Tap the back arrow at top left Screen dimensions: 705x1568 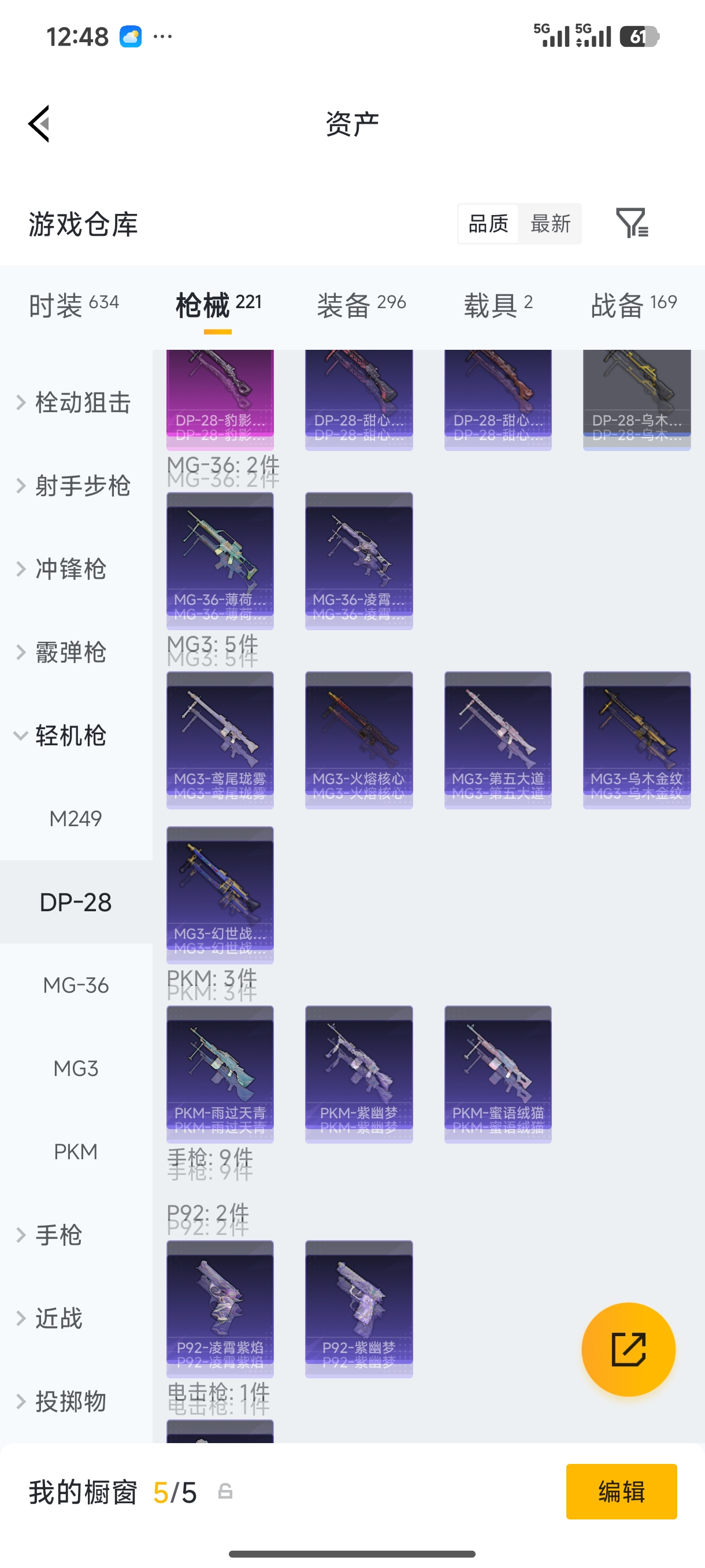tap(38, 123)
